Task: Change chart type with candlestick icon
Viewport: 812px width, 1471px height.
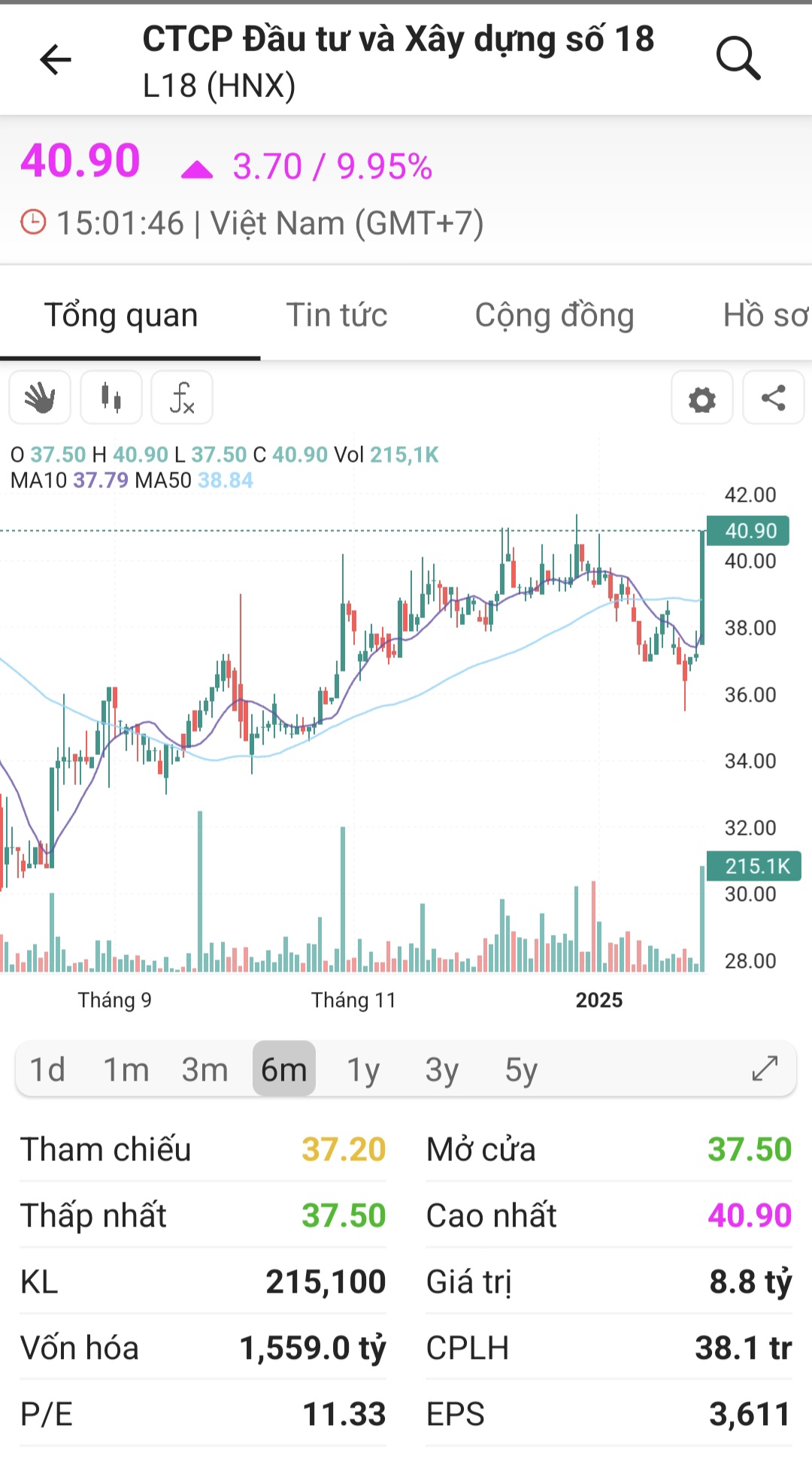Action: [111, 398]
